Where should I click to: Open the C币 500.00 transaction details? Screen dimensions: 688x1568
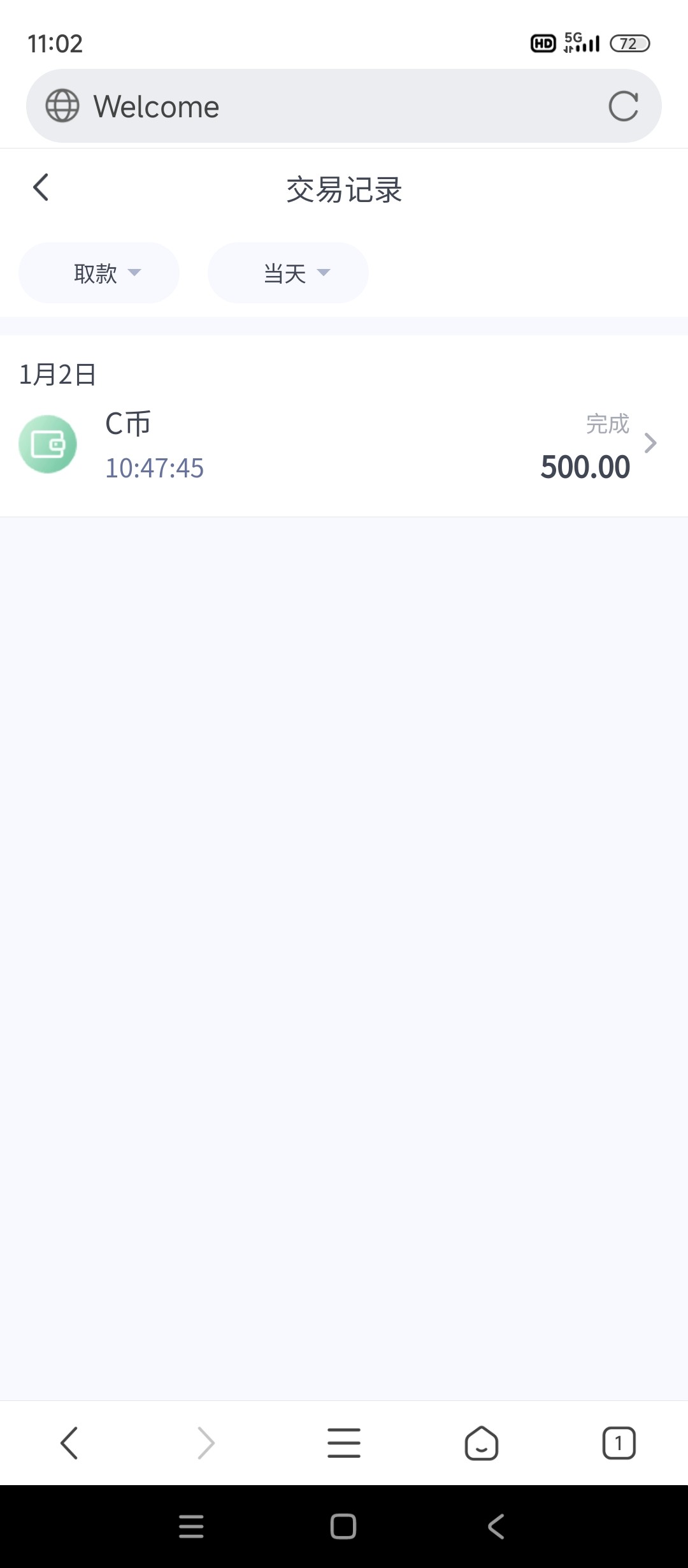[x=344, y=444]
